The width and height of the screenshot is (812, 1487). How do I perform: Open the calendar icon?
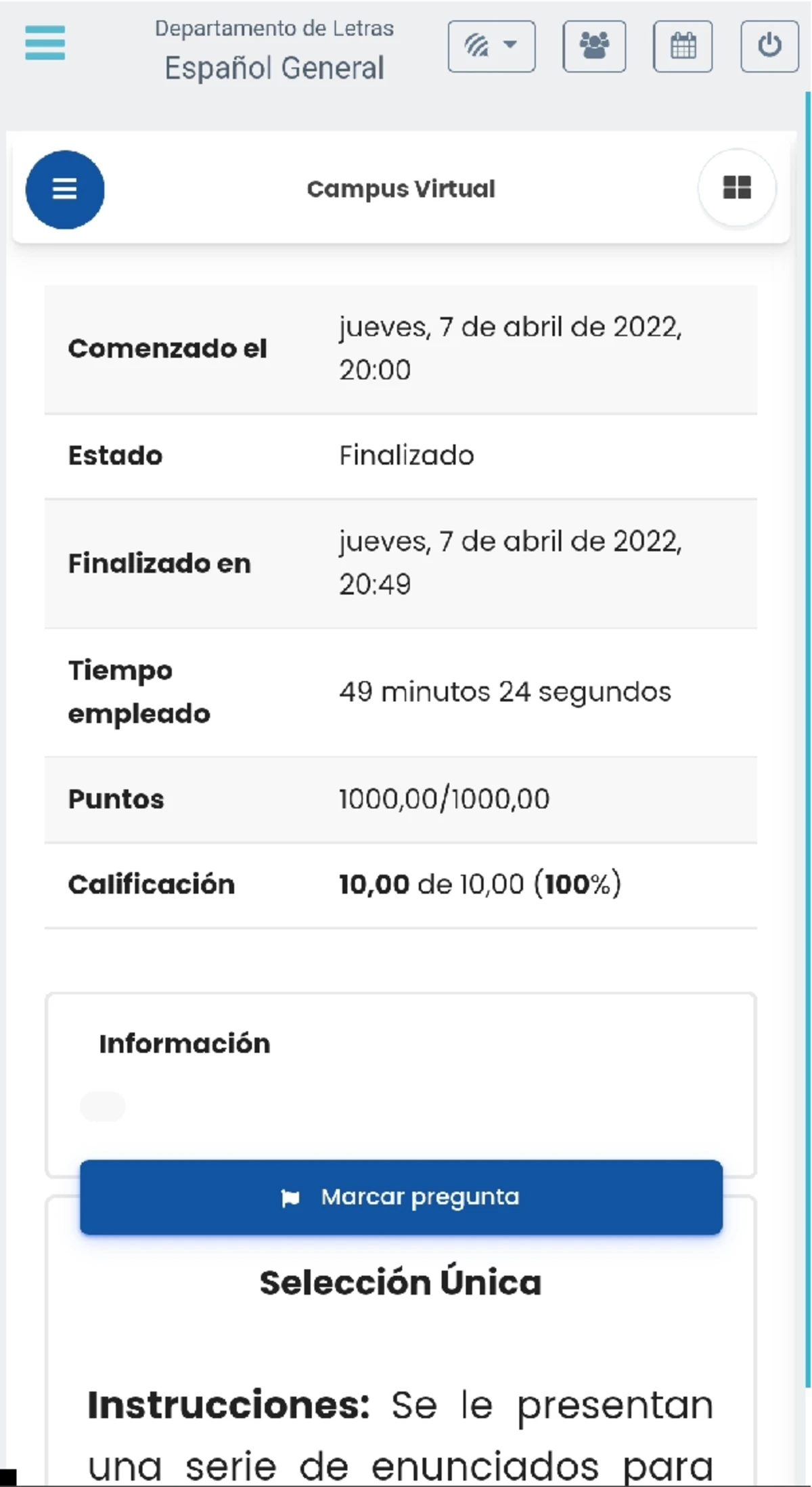click(683, 46)
